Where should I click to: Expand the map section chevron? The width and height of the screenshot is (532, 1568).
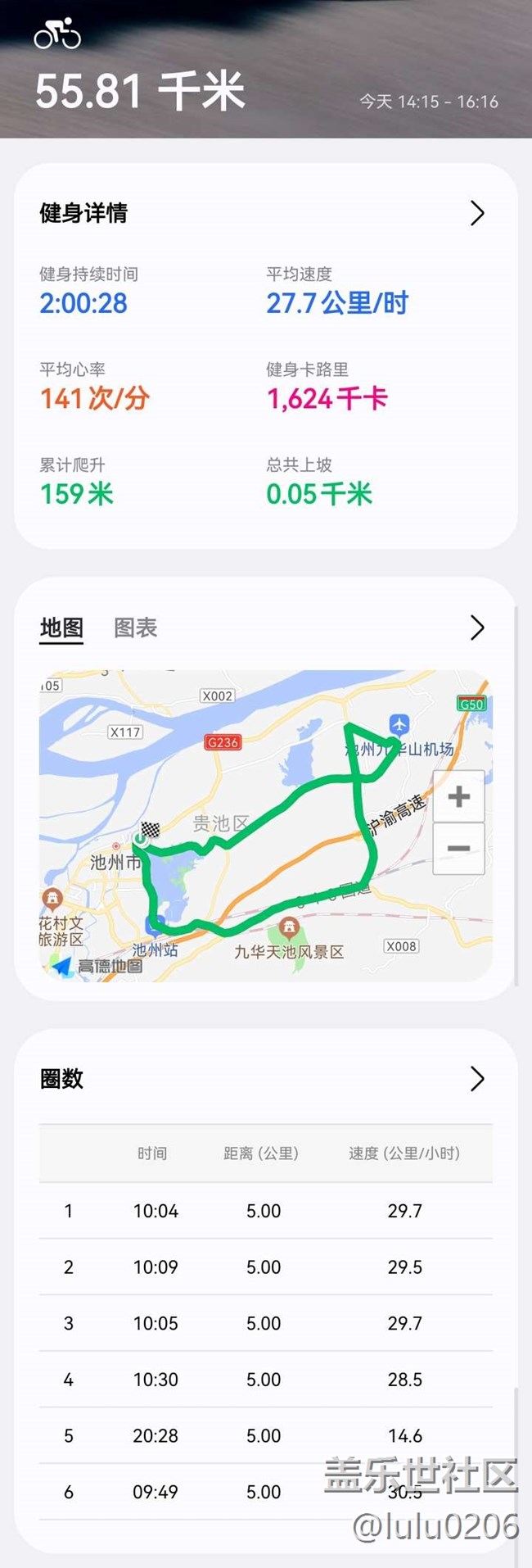[477, 628]
